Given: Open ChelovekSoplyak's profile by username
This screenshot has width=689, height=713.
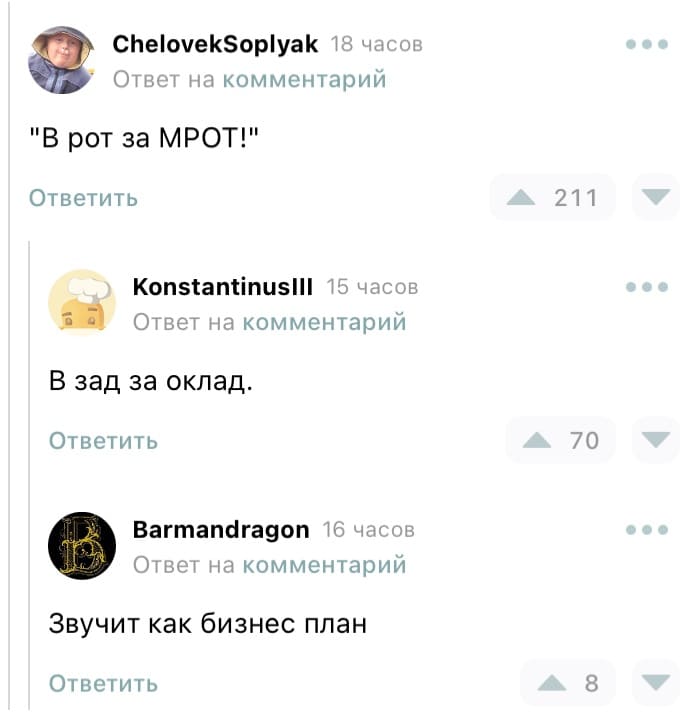Looking at the screenshot, I should coord(216,44).
